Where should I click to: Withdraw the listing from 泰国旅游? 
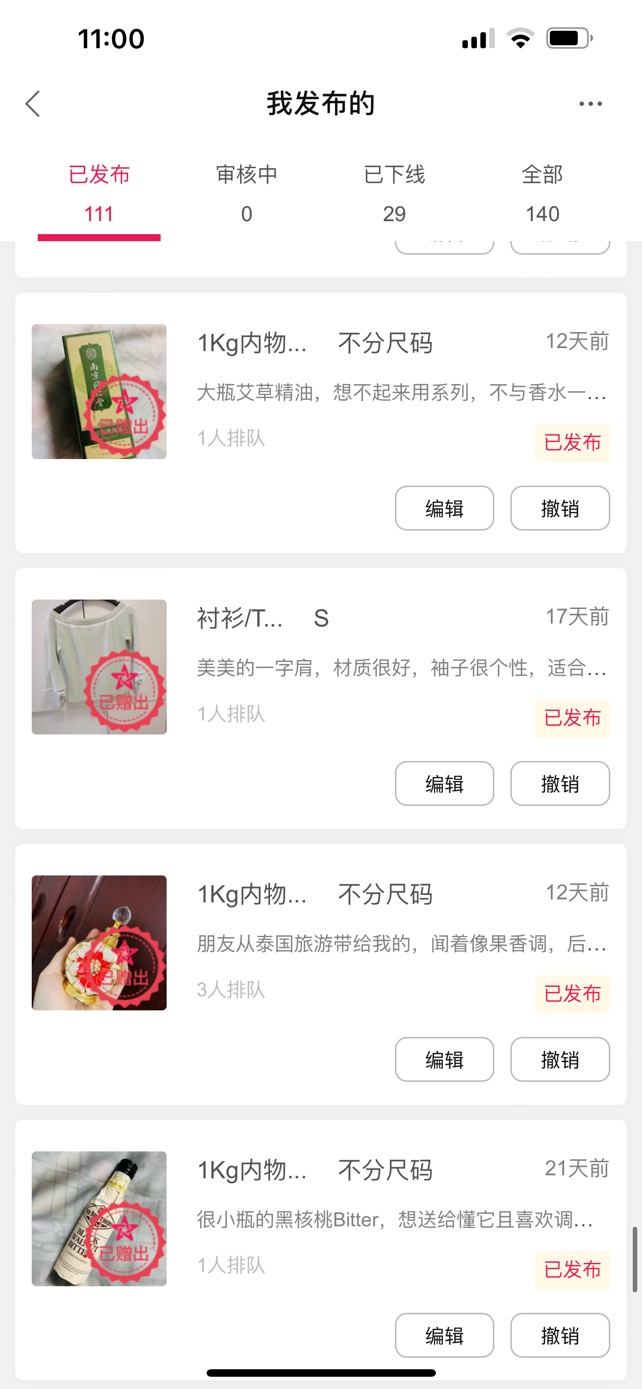560,1060
